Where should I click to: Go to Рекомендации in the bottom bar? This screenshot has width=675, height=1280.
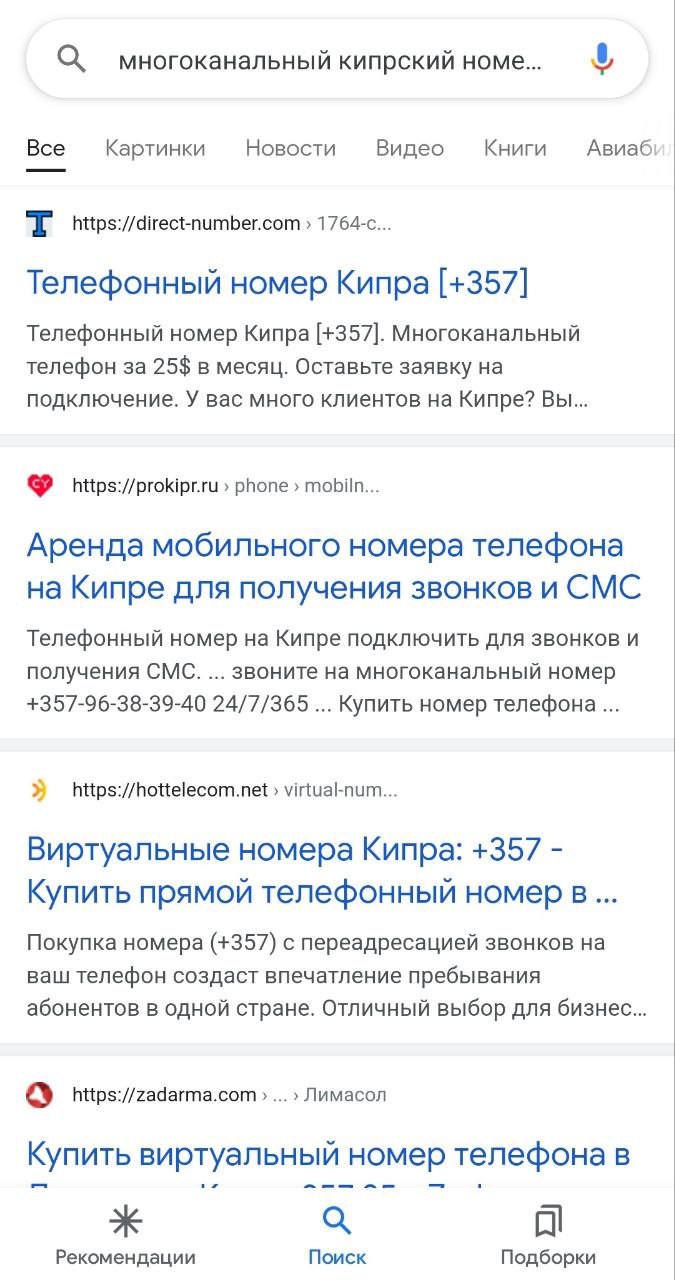tap(125, 1236)
